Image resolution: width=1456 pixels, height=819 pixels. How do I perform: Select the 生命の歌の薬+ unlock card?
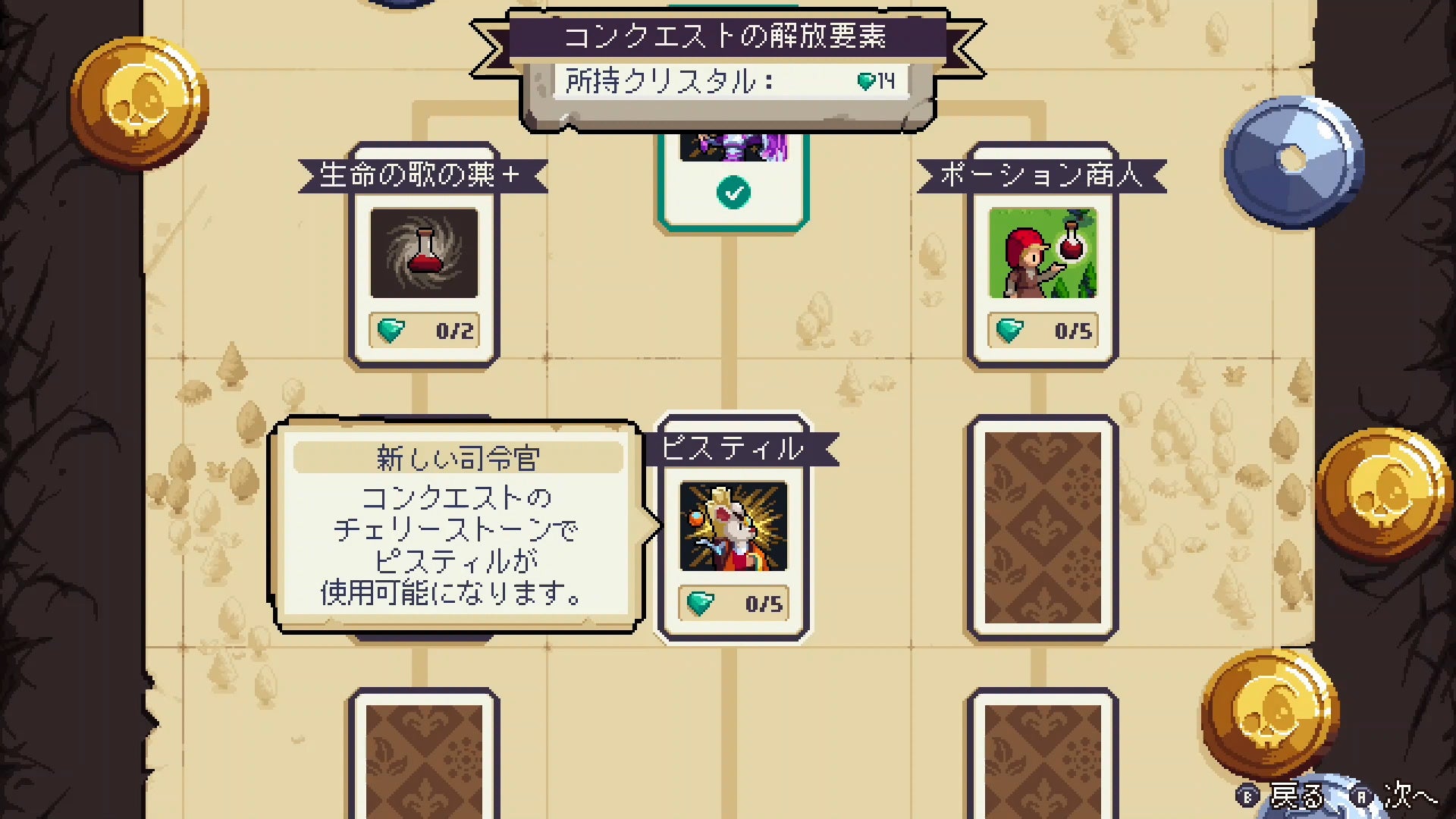pos(424,258)
